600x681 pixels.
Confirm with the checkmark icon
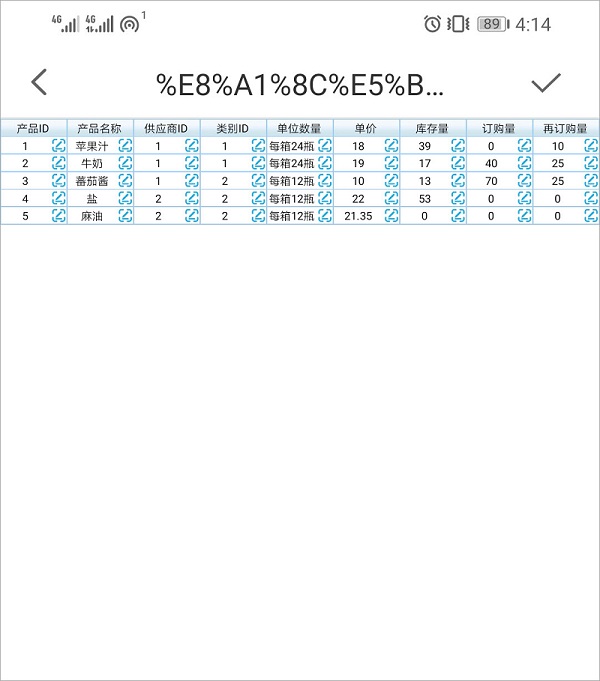546,82
